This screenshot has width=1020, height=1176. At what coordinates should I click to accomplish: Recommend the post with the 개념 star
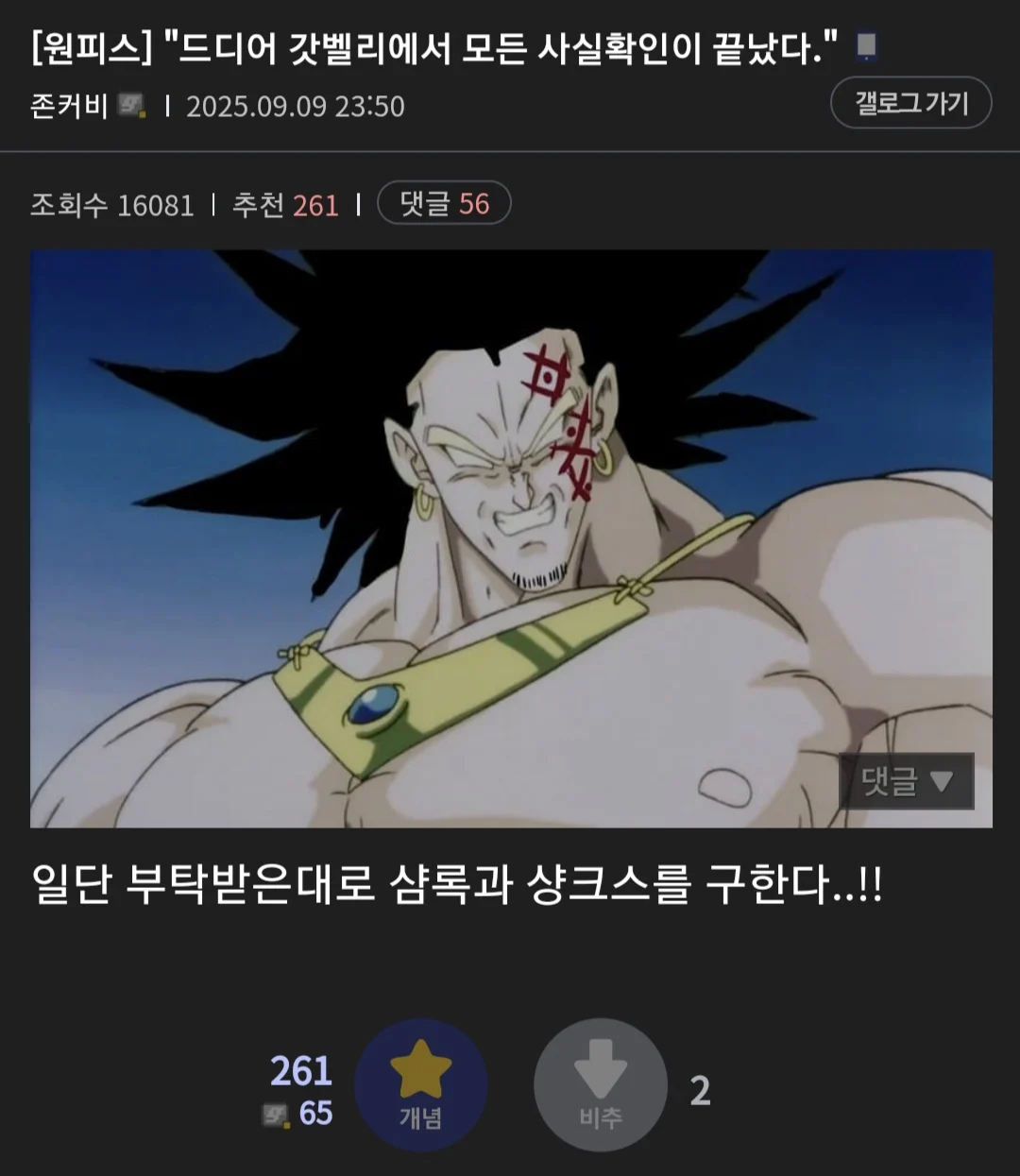tap(420, 1084)
